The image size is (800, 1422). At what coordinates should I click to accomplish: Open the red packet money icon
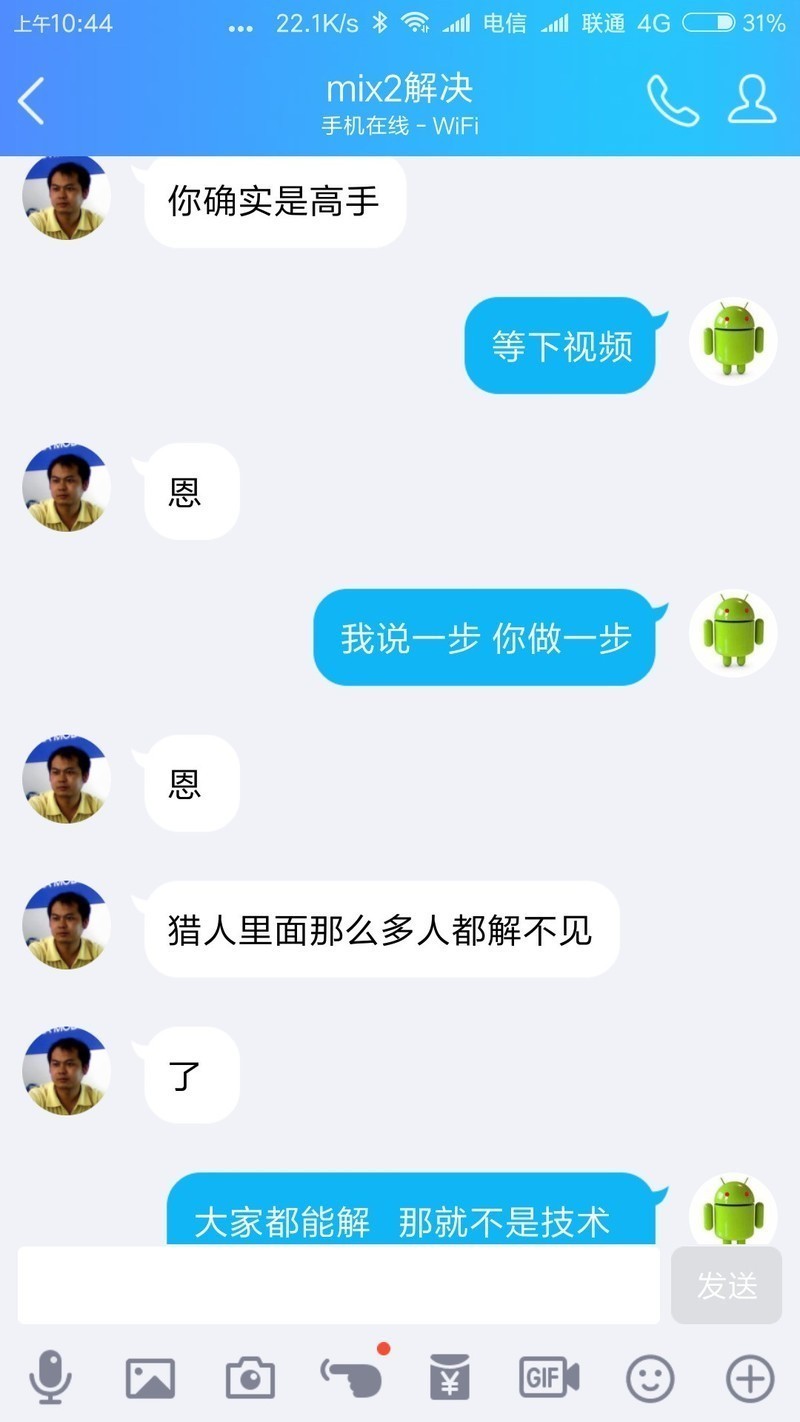click(x=450, y=1376)
